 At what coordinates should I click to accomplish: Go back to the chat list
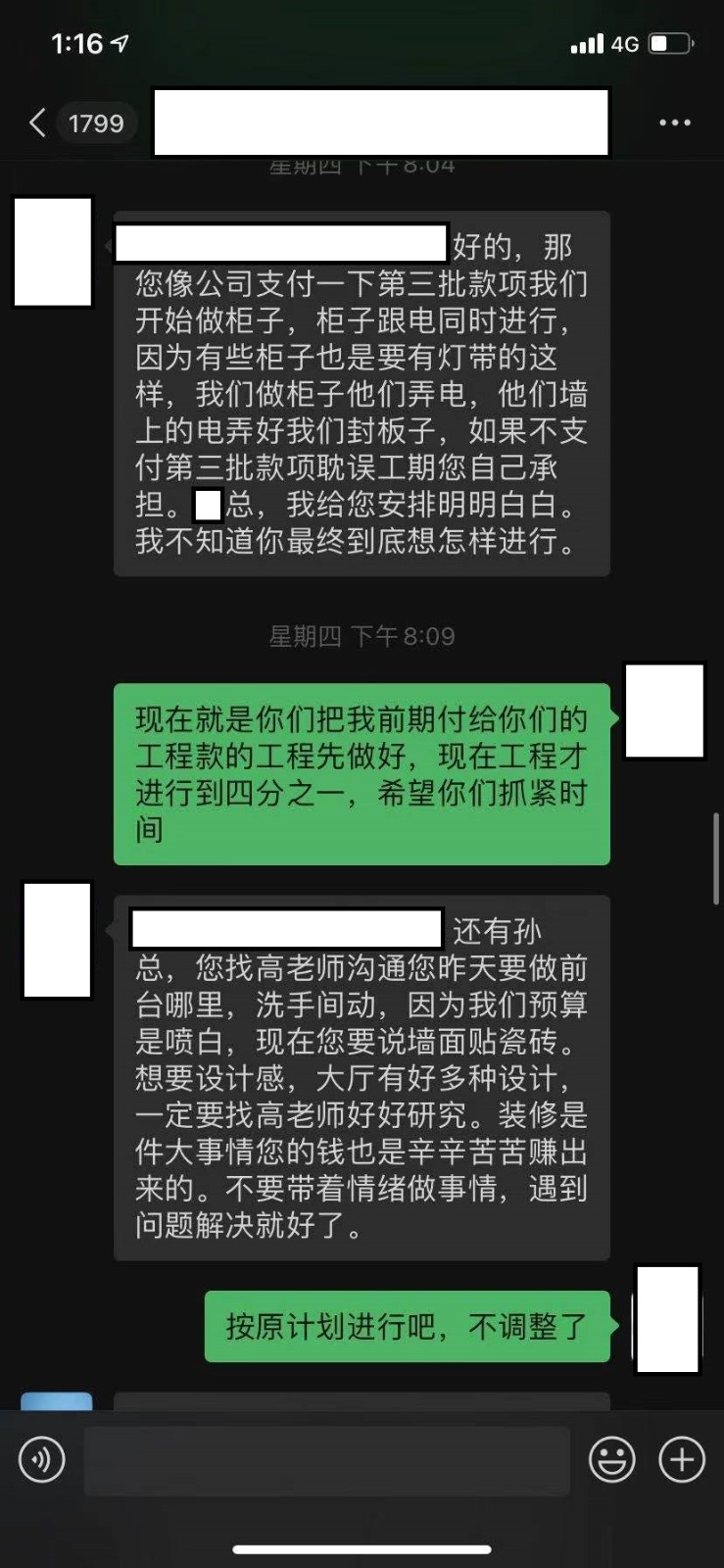(39, 123)
